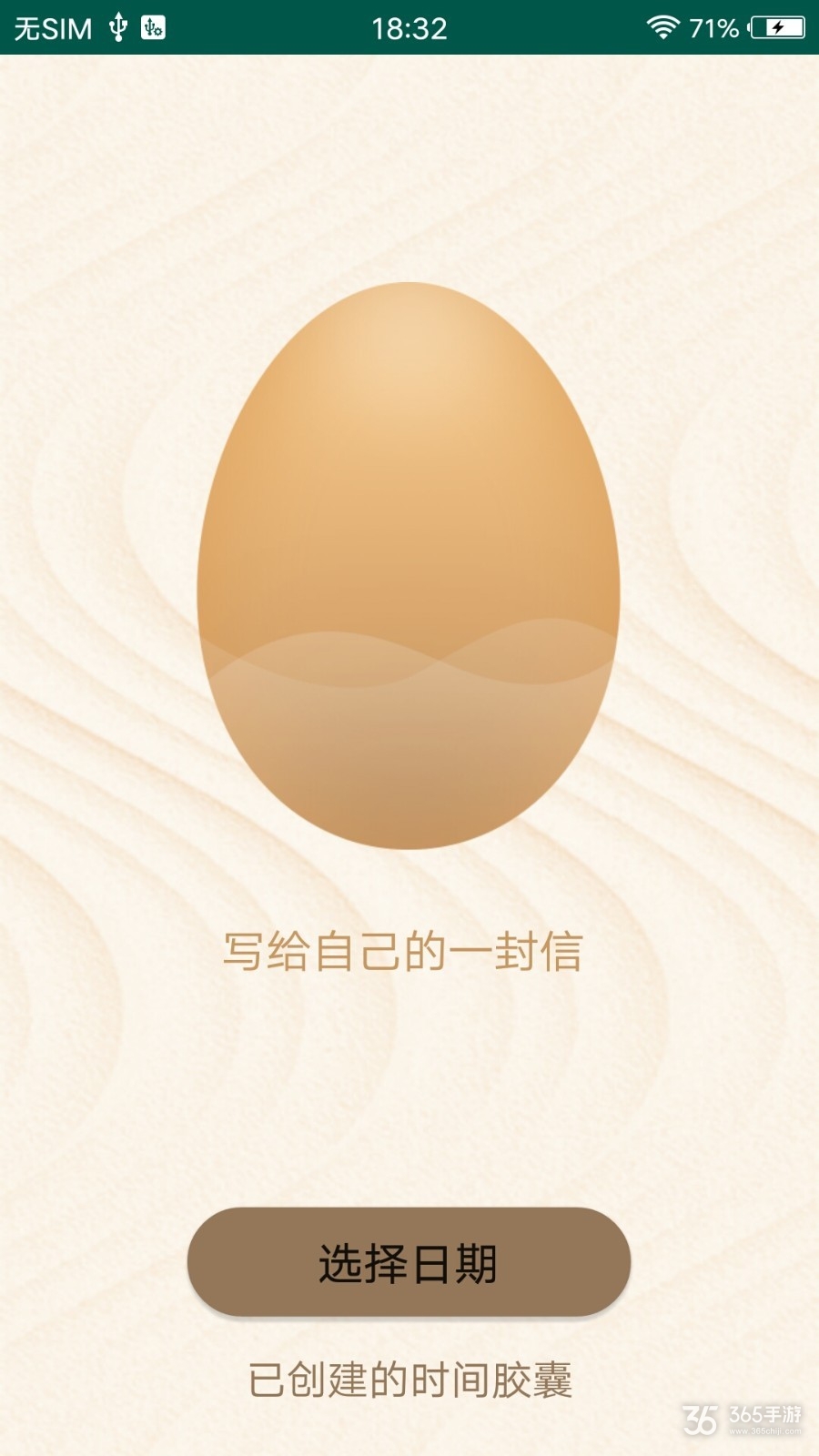This screenshot has height=1456, width=819.
Task: Tap the 71% battery percentage
Action: pos(715,28)
